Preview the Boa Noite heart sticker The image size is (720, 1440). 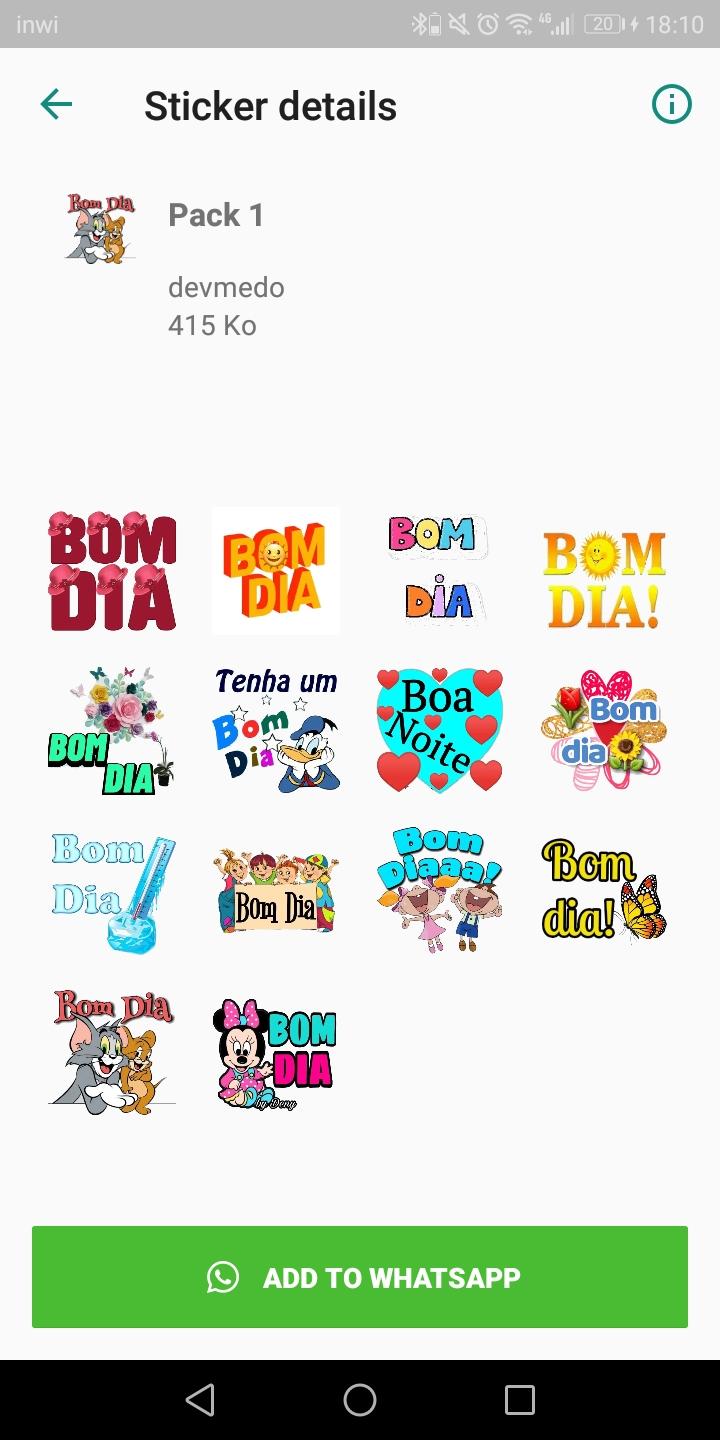(x=440, y=731)
